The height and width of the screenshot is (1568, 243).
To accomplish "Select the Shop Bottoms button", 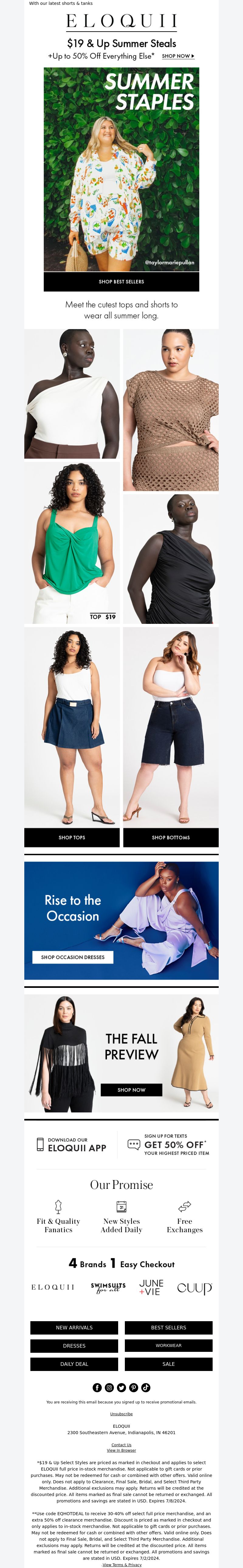I will click(x=170, y=838).
